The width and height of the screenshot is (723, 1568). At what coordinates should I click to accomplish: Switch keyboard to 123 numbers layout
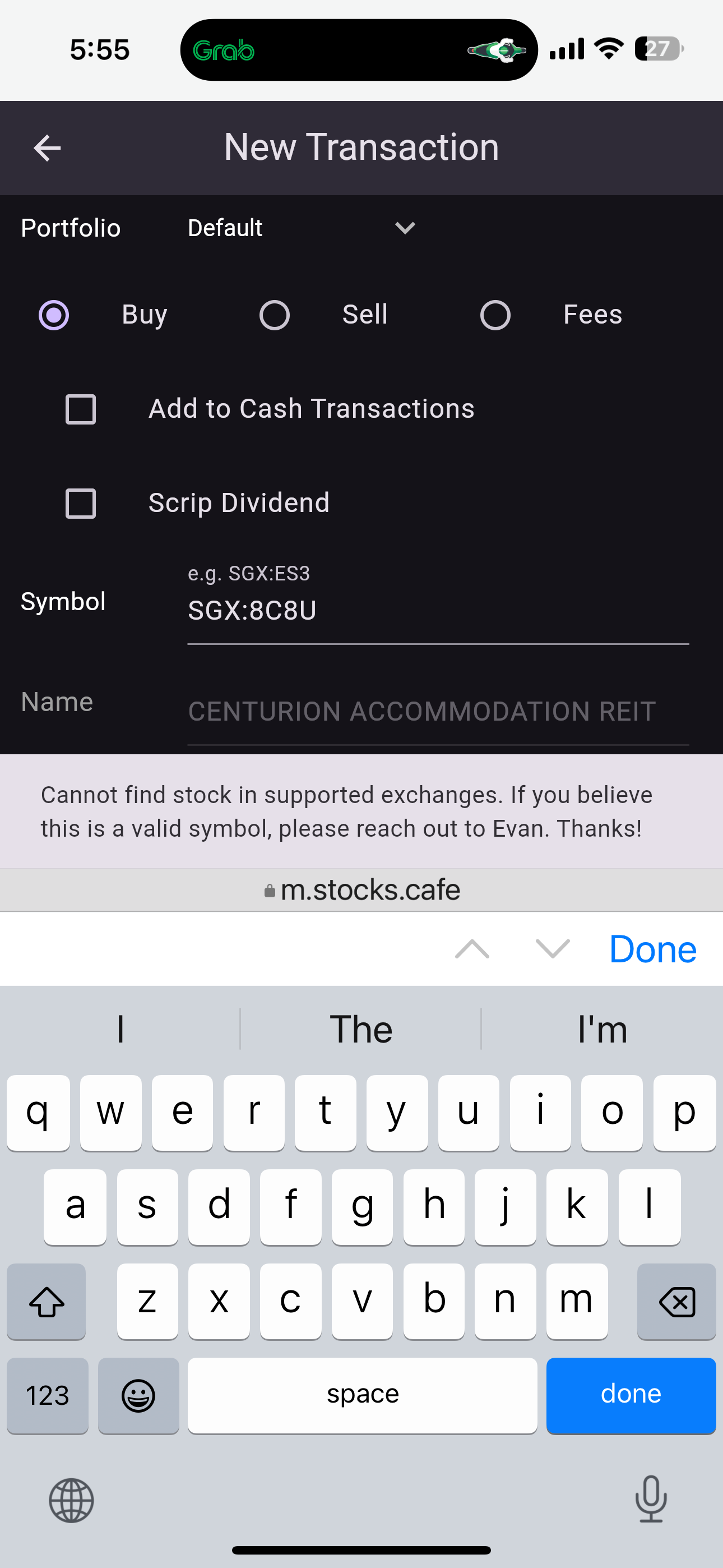48,1395
